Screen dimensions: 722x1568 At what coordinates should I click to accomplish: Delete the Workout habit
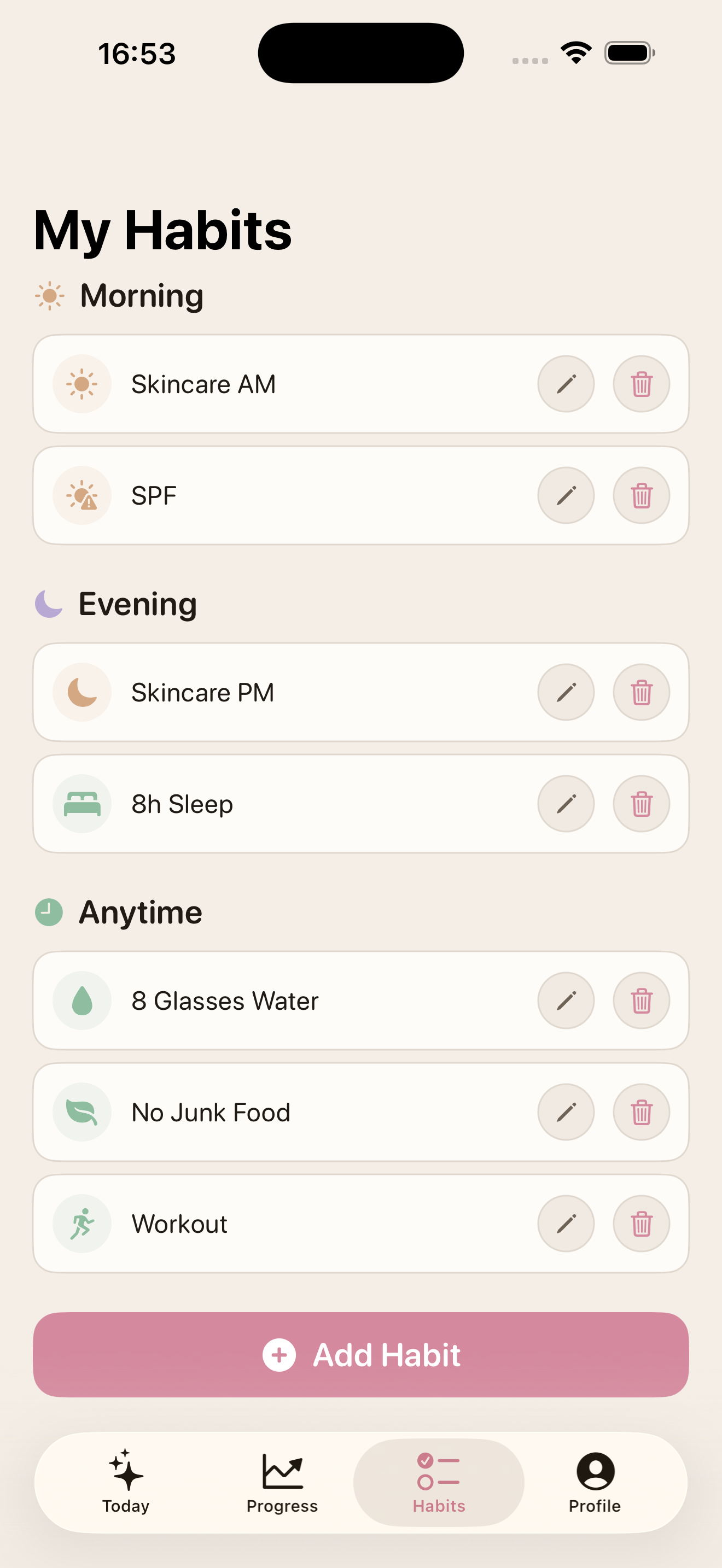(641, 1224)
